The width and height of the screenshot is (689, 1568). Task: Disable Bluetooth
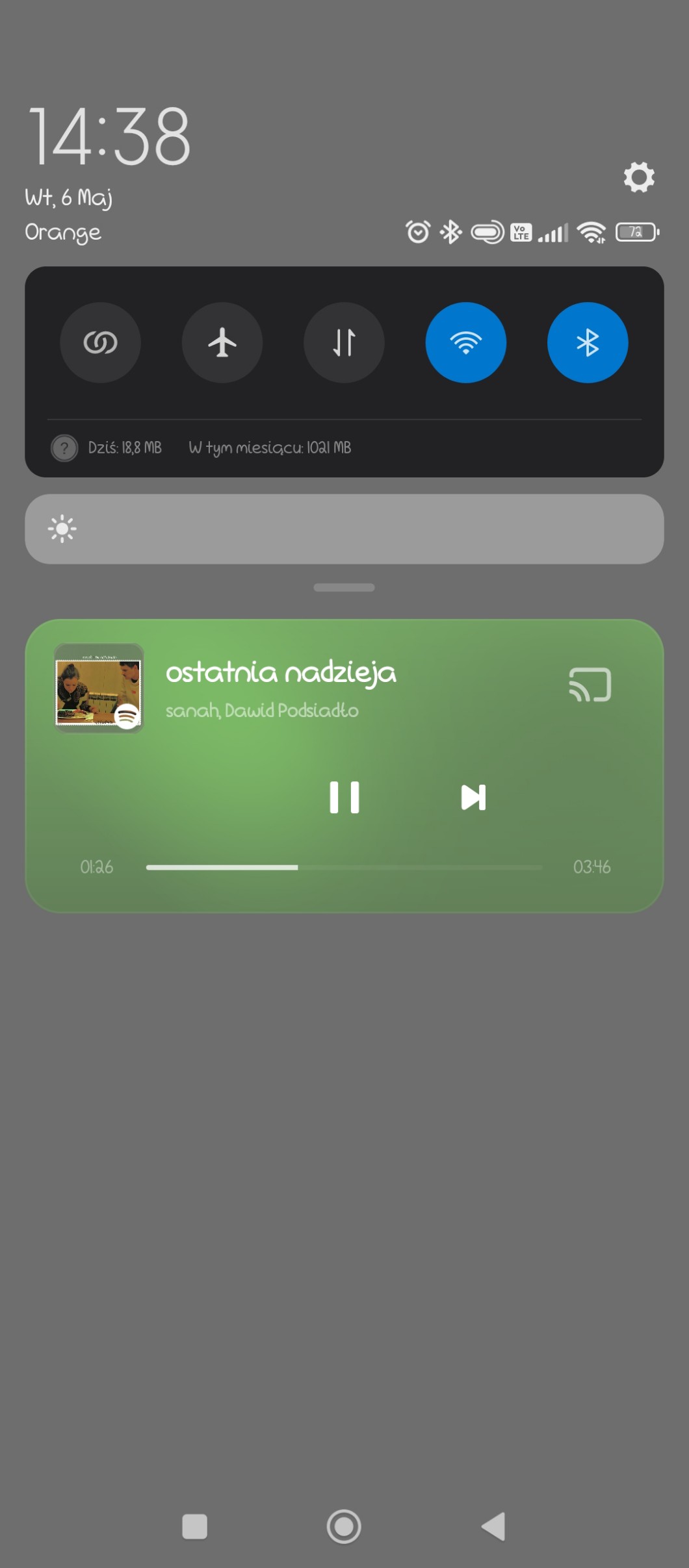coord(588,342)
